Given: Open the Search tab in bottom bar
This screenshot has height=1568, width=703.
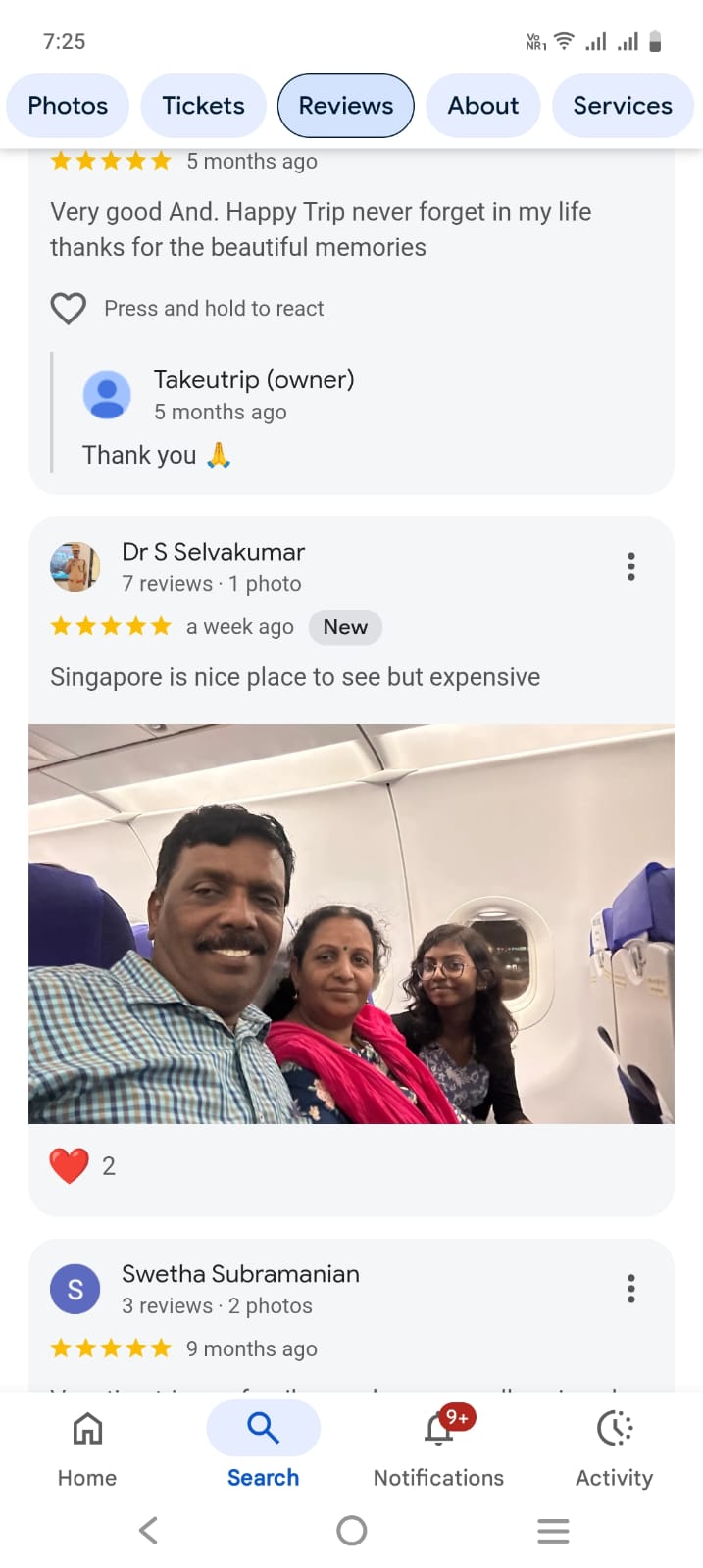Looking at the screenshot, I should 263,1448.
